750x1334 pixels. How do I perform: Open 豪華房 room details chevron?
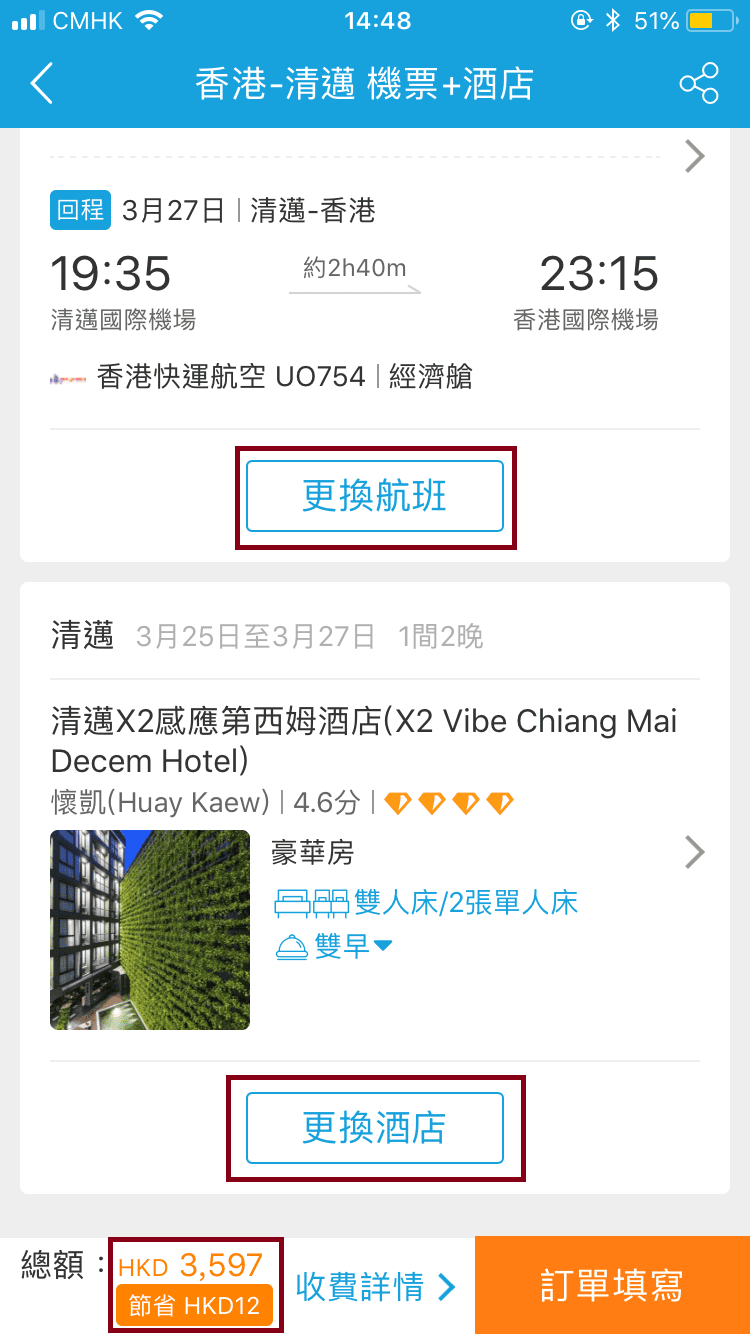click(x=694, y=853)
